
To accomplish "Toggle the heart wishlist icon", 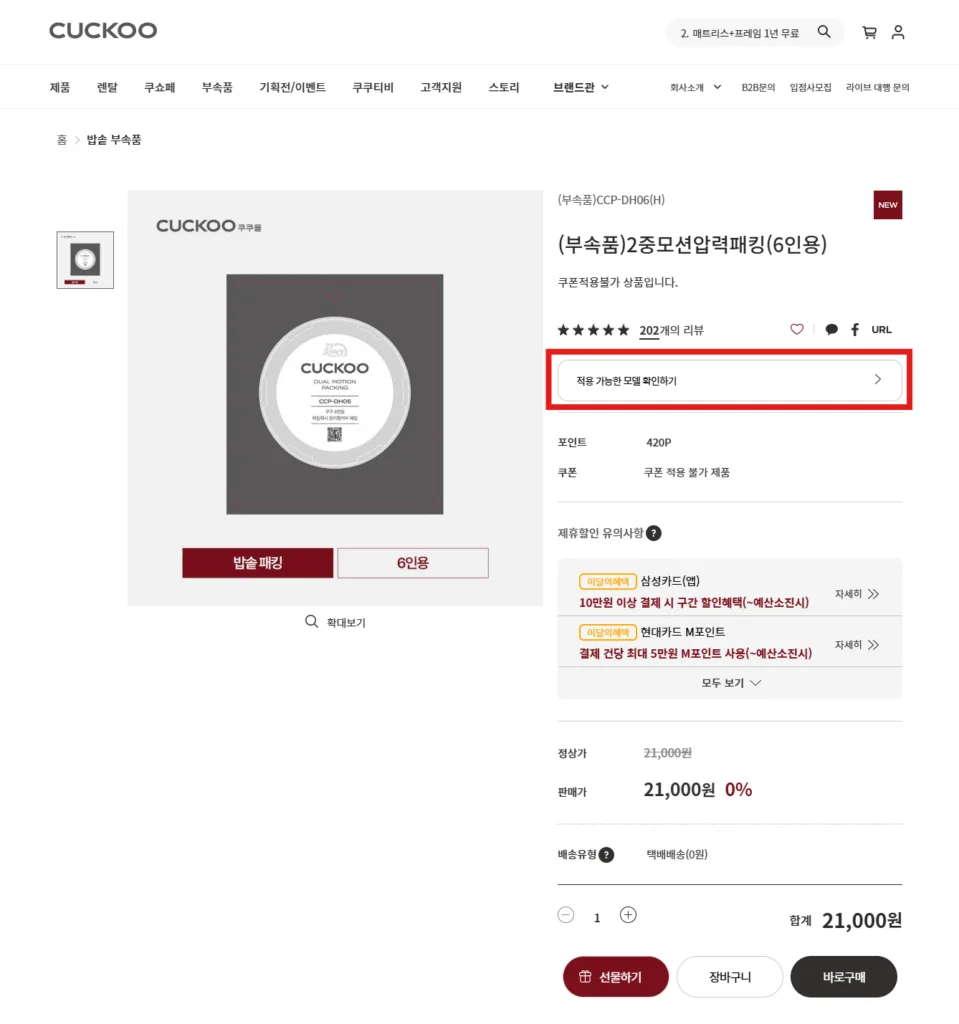I will (796, 329).
